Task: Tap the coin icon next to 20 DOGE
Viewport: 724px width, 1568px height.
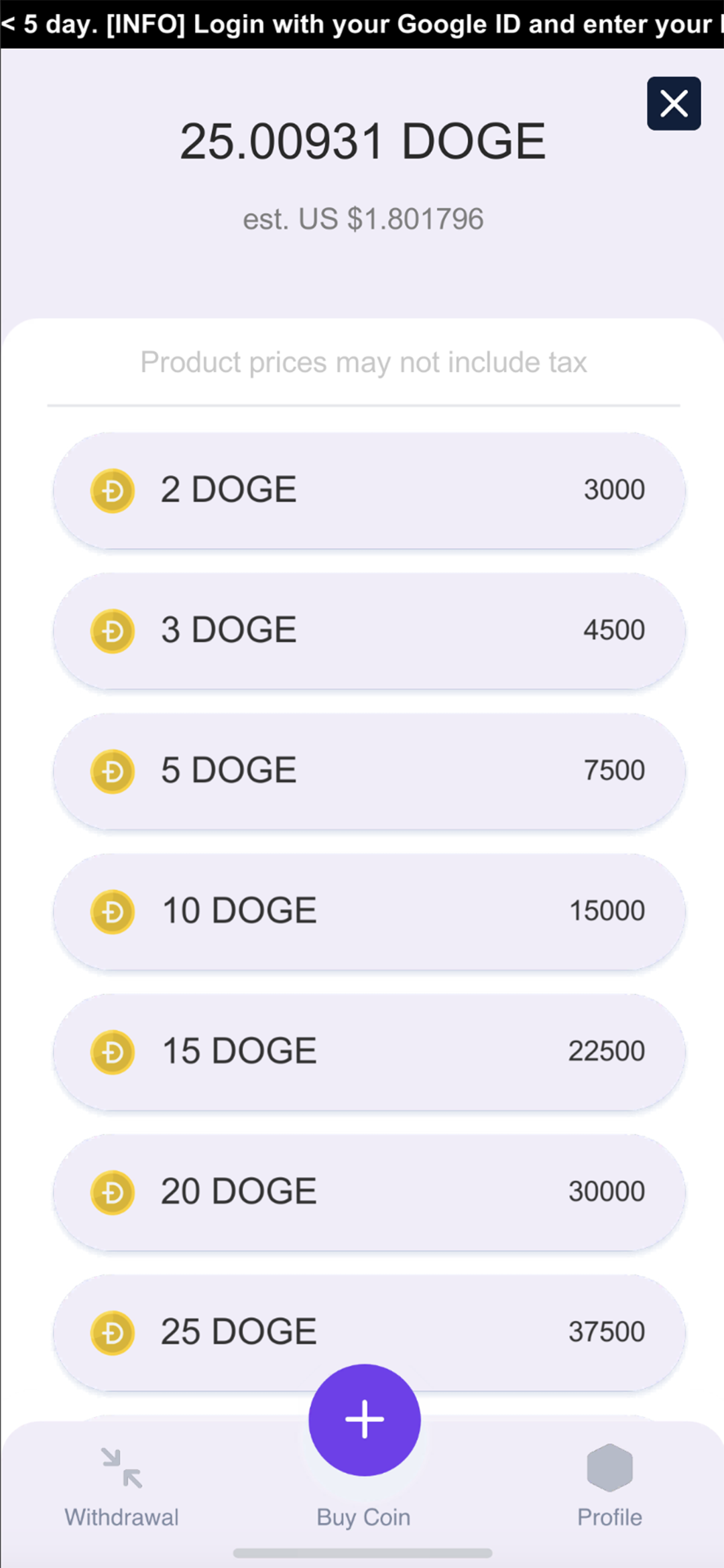Action: point(113,1192)
